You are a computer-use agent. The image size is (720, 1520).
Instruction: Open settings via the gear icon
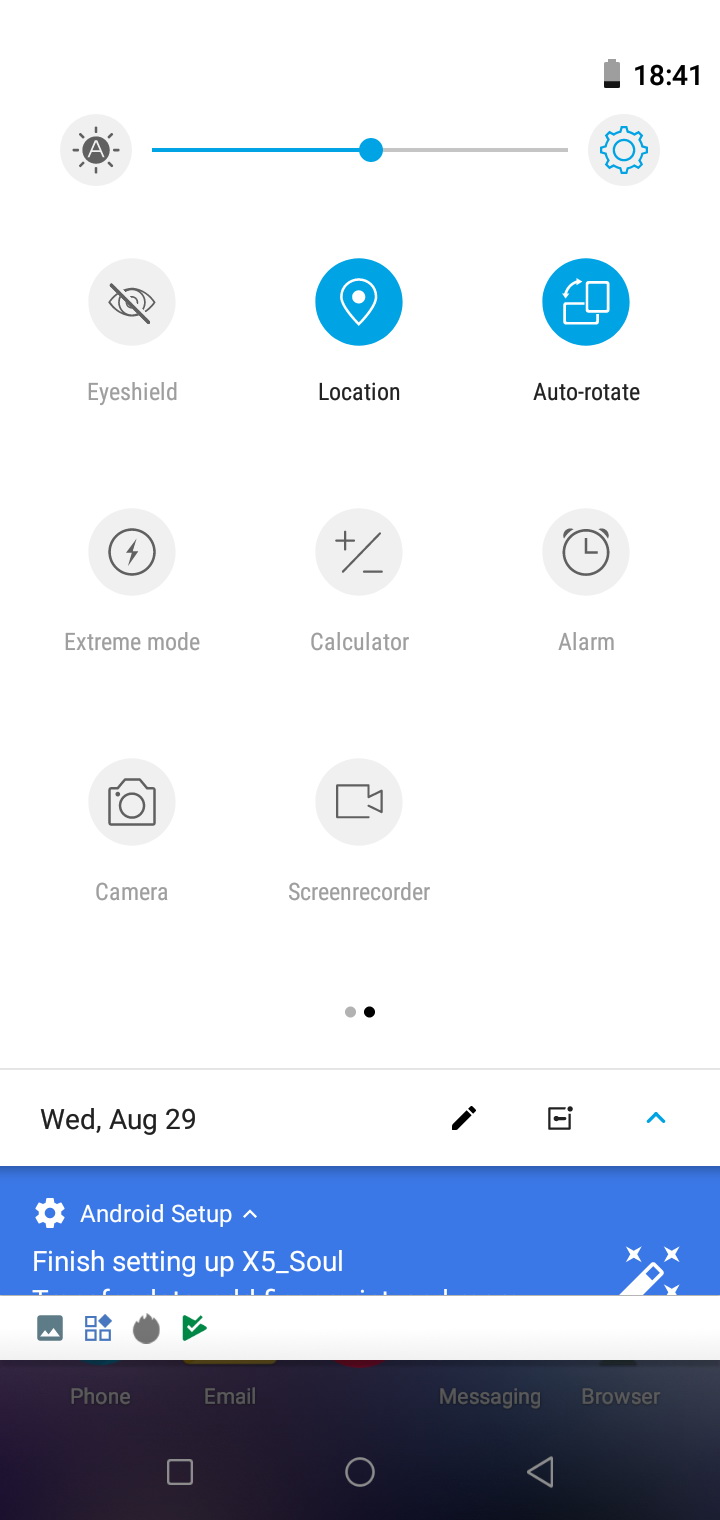(624, 150)
